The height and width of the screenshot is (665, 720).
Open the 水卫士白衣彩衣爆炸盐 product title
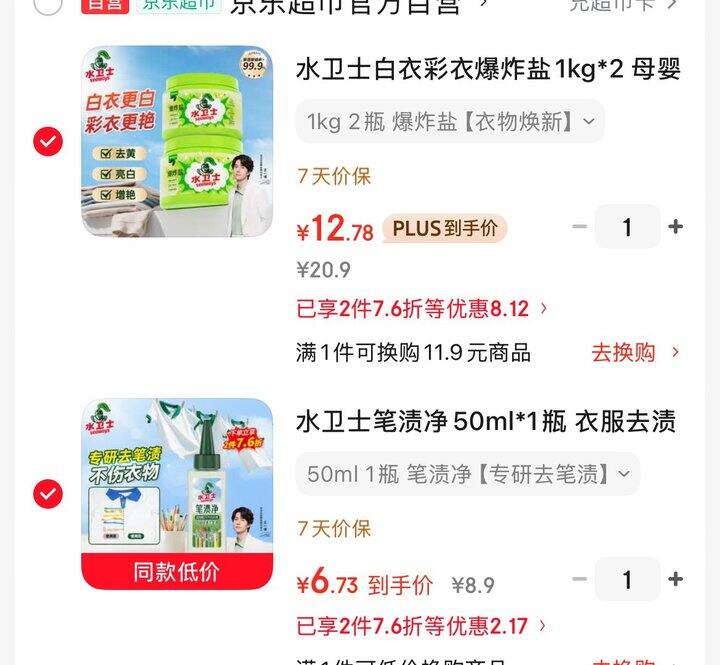pos(488,70)
